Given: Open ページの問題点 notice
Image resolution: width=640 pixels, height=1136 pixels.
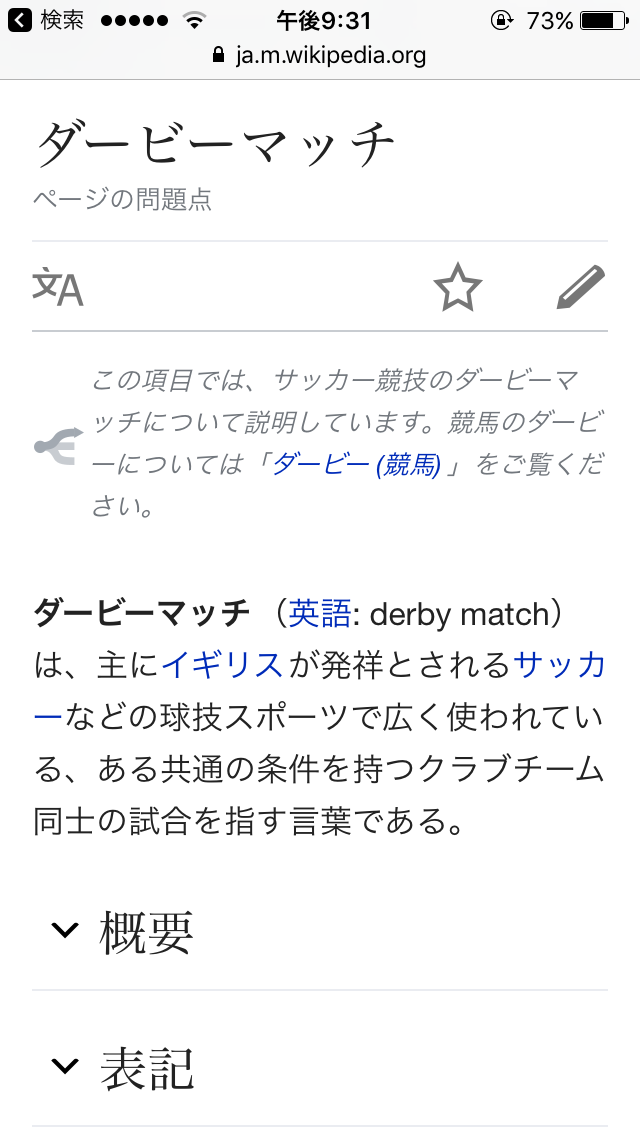Looking at the screenshot, I should pyautogui.click(x=122, y=199).
